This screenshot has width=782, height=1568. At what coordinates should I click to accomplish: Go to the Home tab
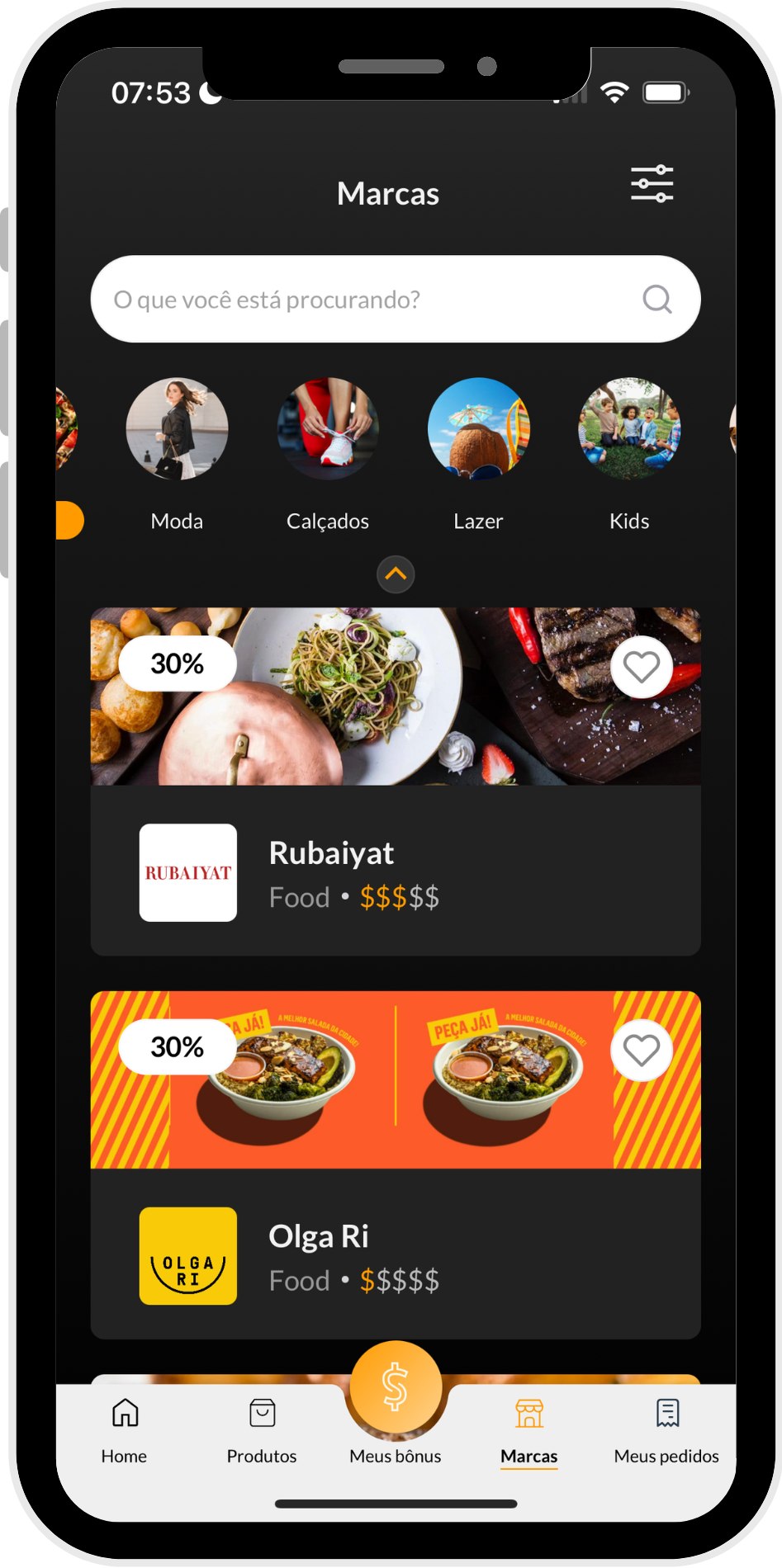coord(125,1430)
